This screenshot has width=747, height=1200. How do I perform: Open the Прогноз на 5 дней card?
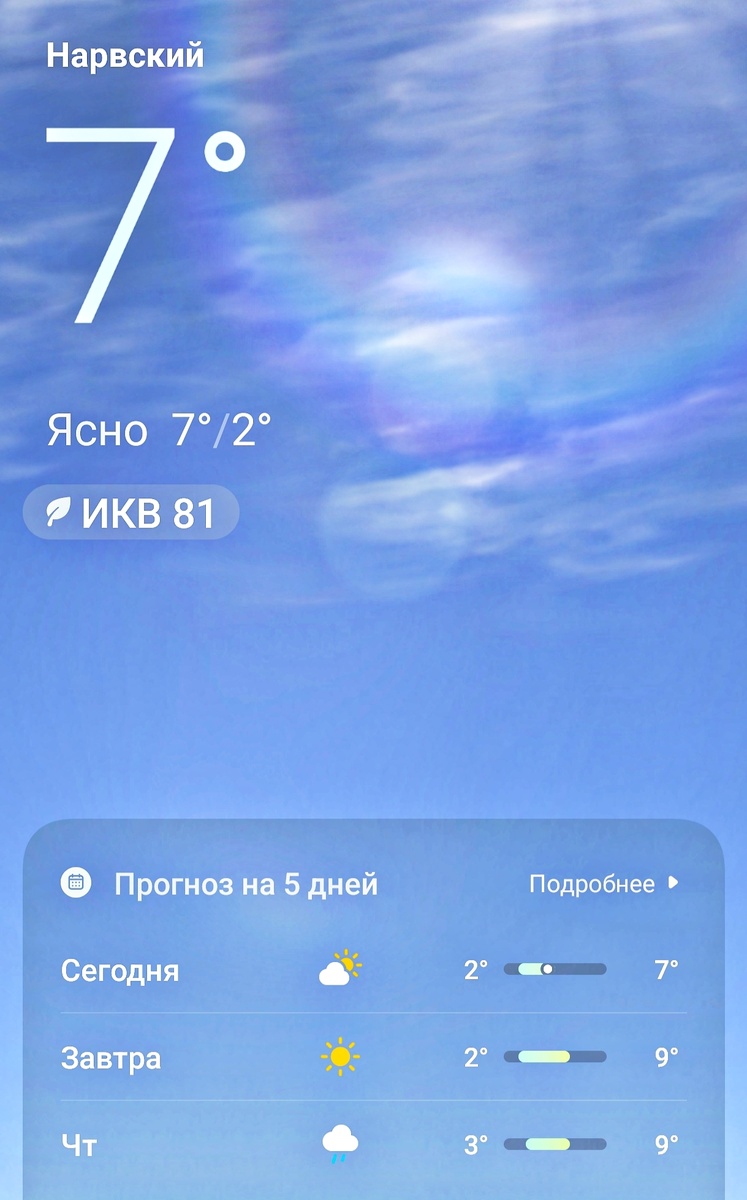pos(247,884)
